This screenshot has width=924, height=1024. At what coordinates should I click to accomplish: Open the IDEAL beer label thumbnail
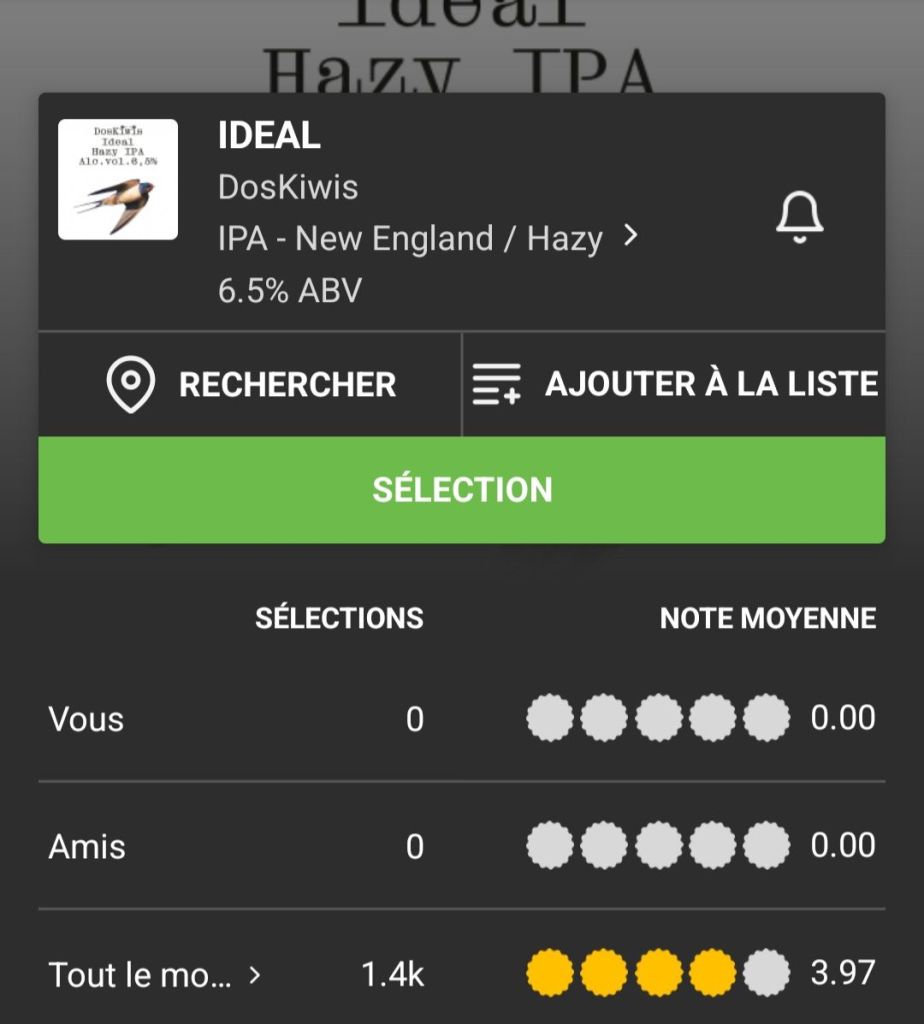(118, 180)
